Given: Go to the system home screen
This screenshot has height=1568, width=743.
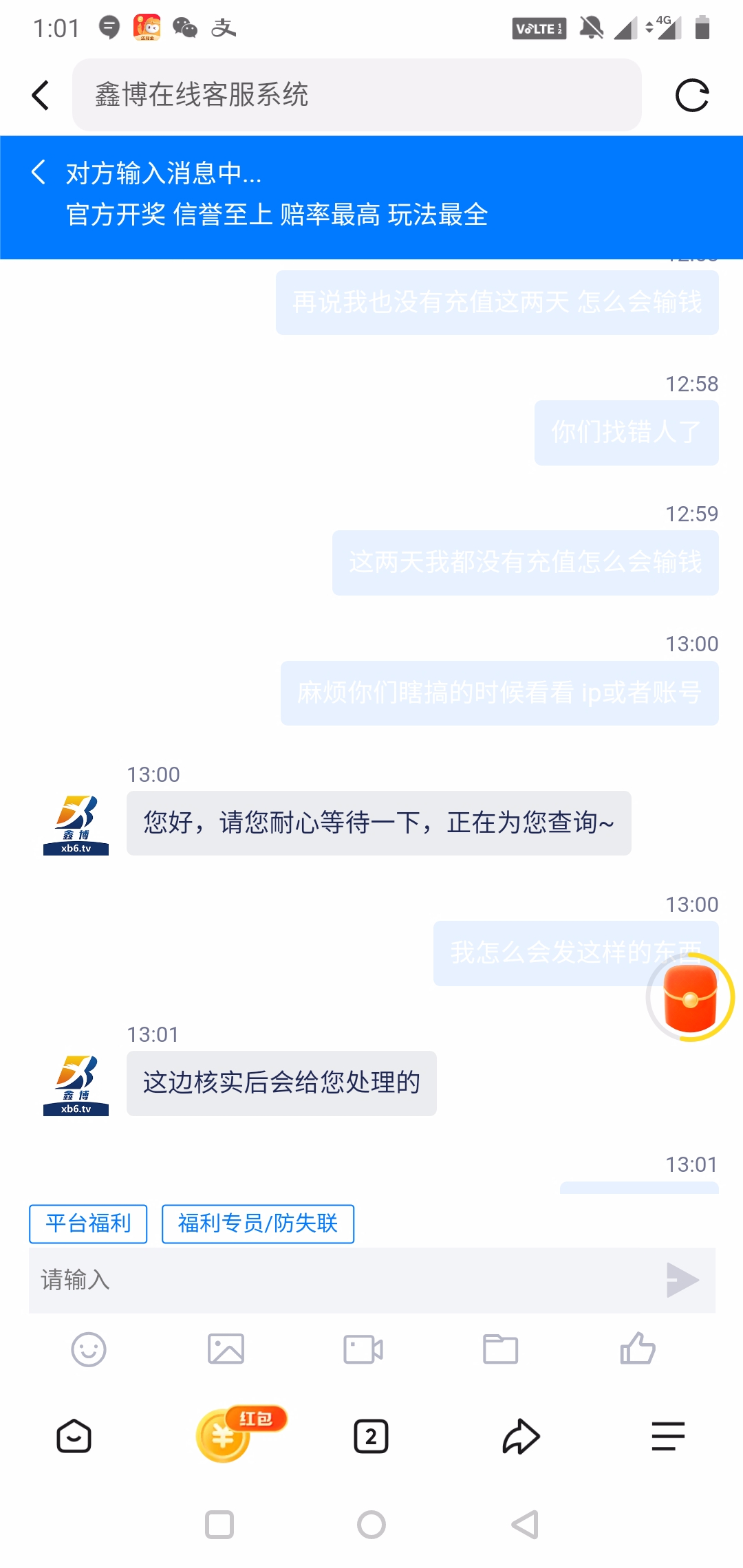Looking at the screenshot, I should (371, 1525).
